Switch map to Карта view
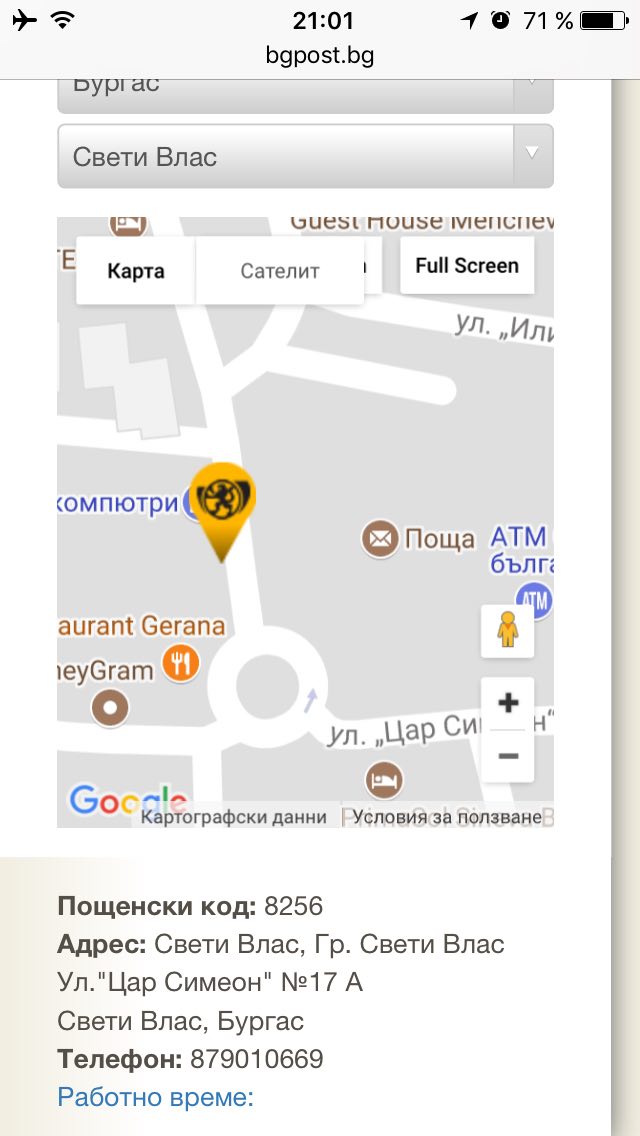640x1136 pixels. (x=136, y=270)
